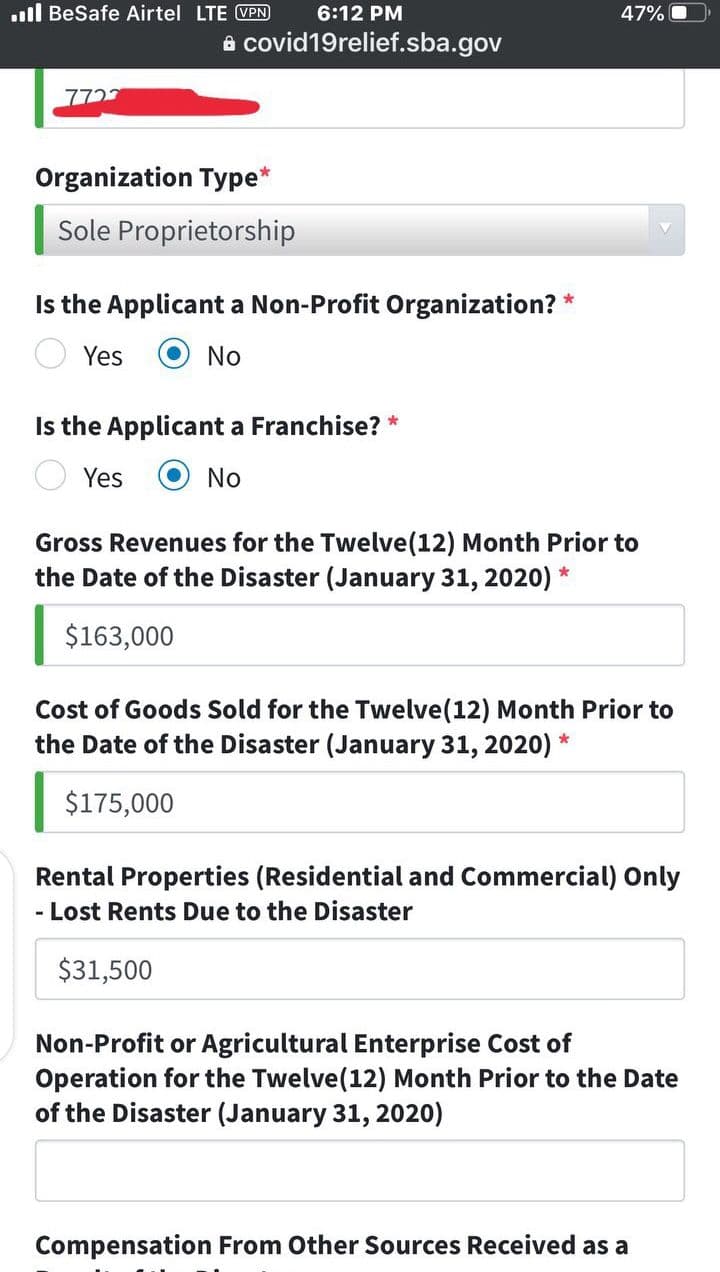
Task: Edit the Cost of Goods Sold field
Action: pyautogui.click(x=360, y=802)
